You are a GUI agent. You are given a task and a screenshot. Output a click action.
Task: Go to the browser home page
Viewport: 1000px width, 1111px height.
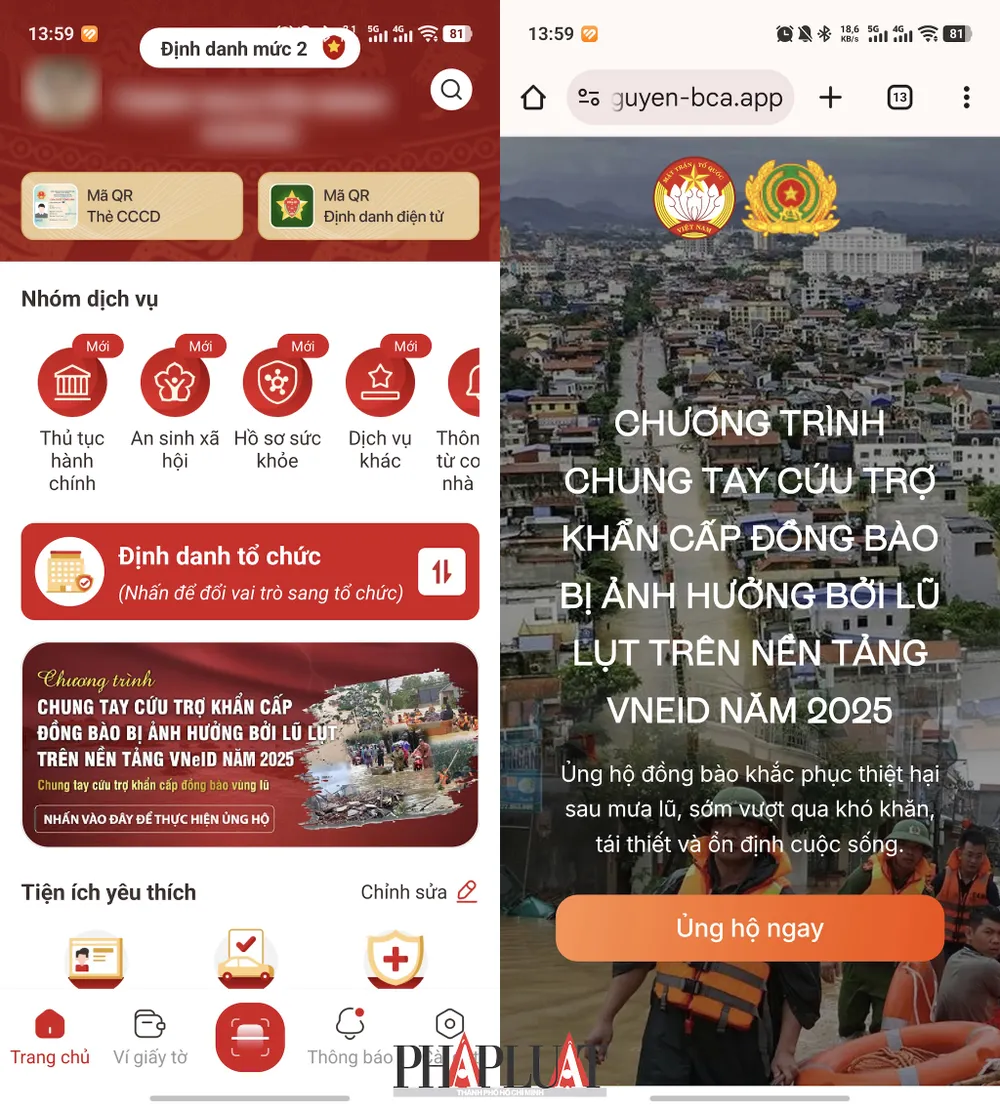533,97
